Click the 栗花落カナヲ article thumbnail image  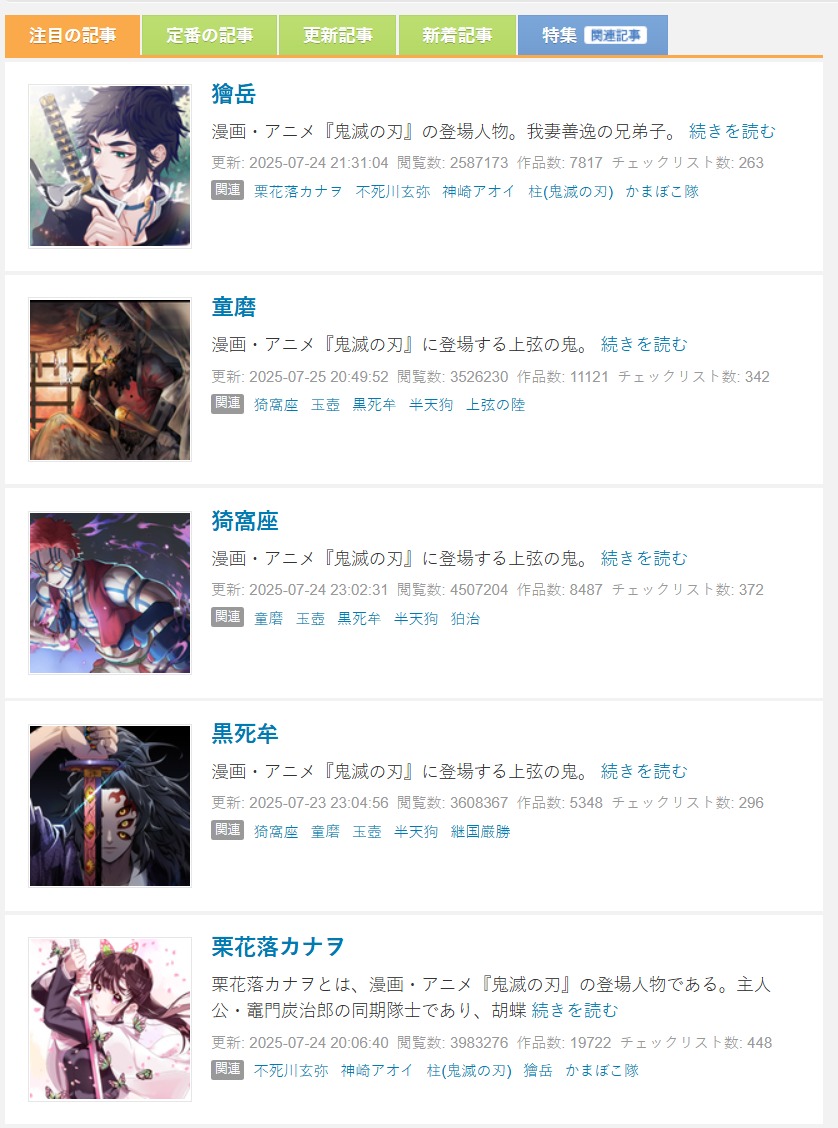[x=110, y=1018]
